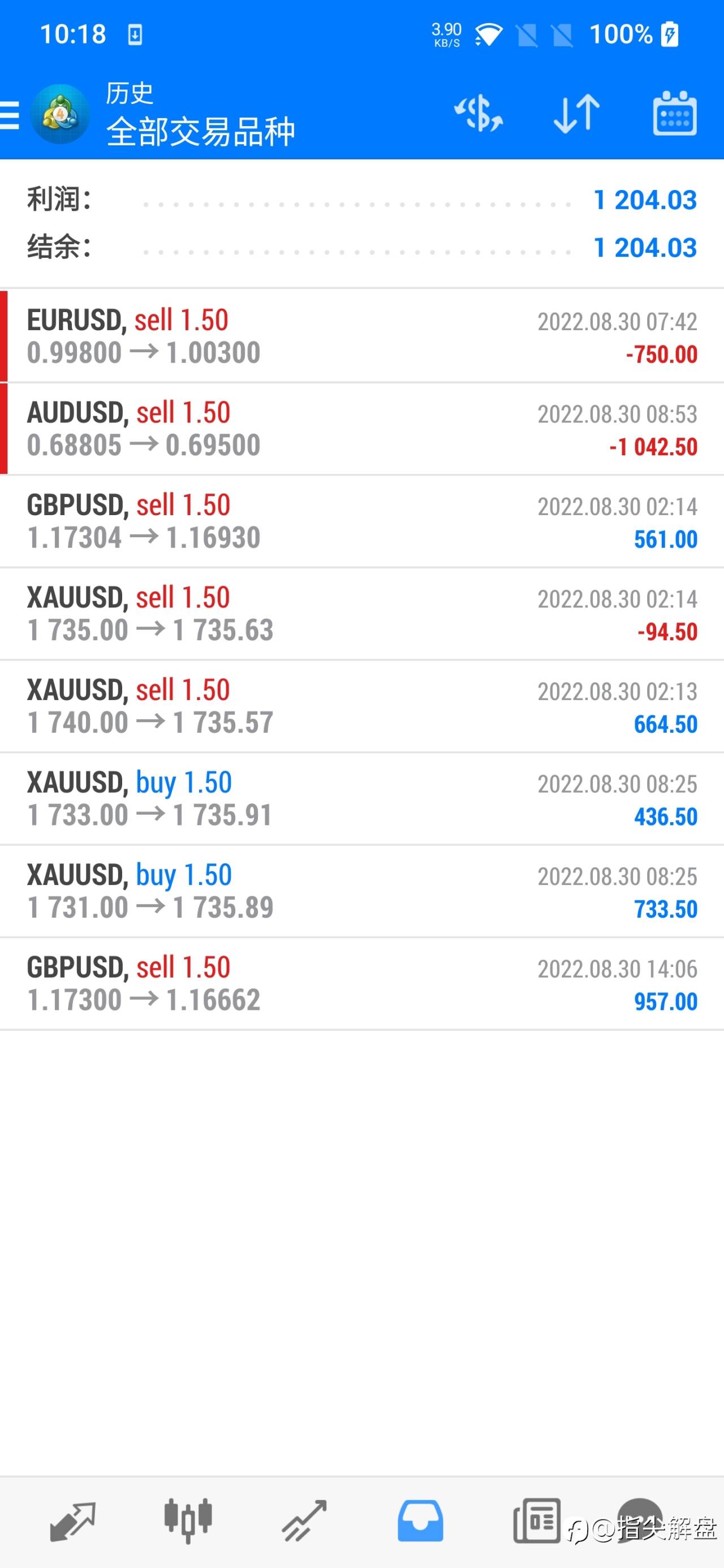Viewport: 724px width, 1568px height.
Task: Open the symbol filter dollar icon
Action: 479,114
